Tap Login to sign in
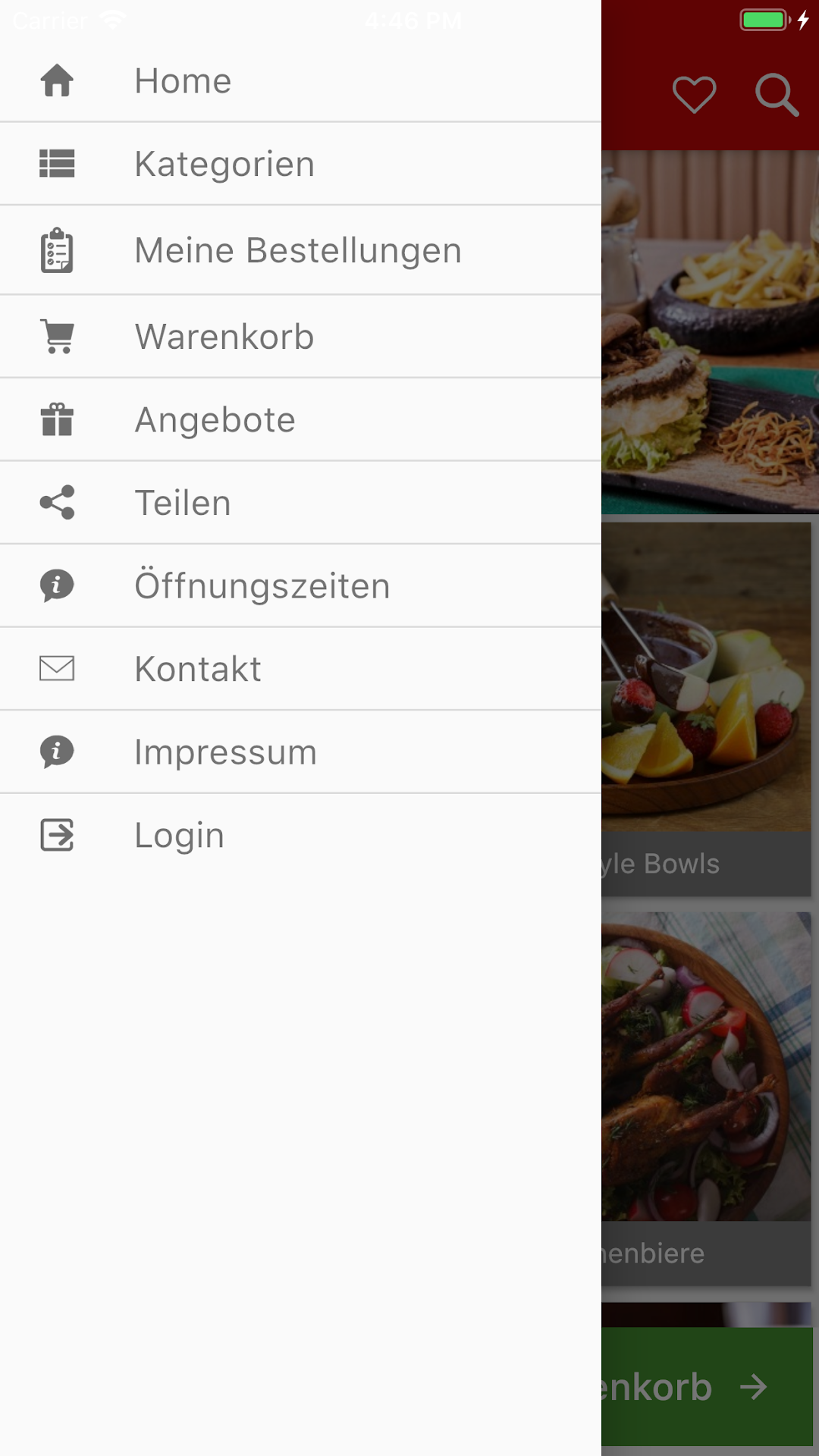 pyautogui.click(x=300, y=835)
